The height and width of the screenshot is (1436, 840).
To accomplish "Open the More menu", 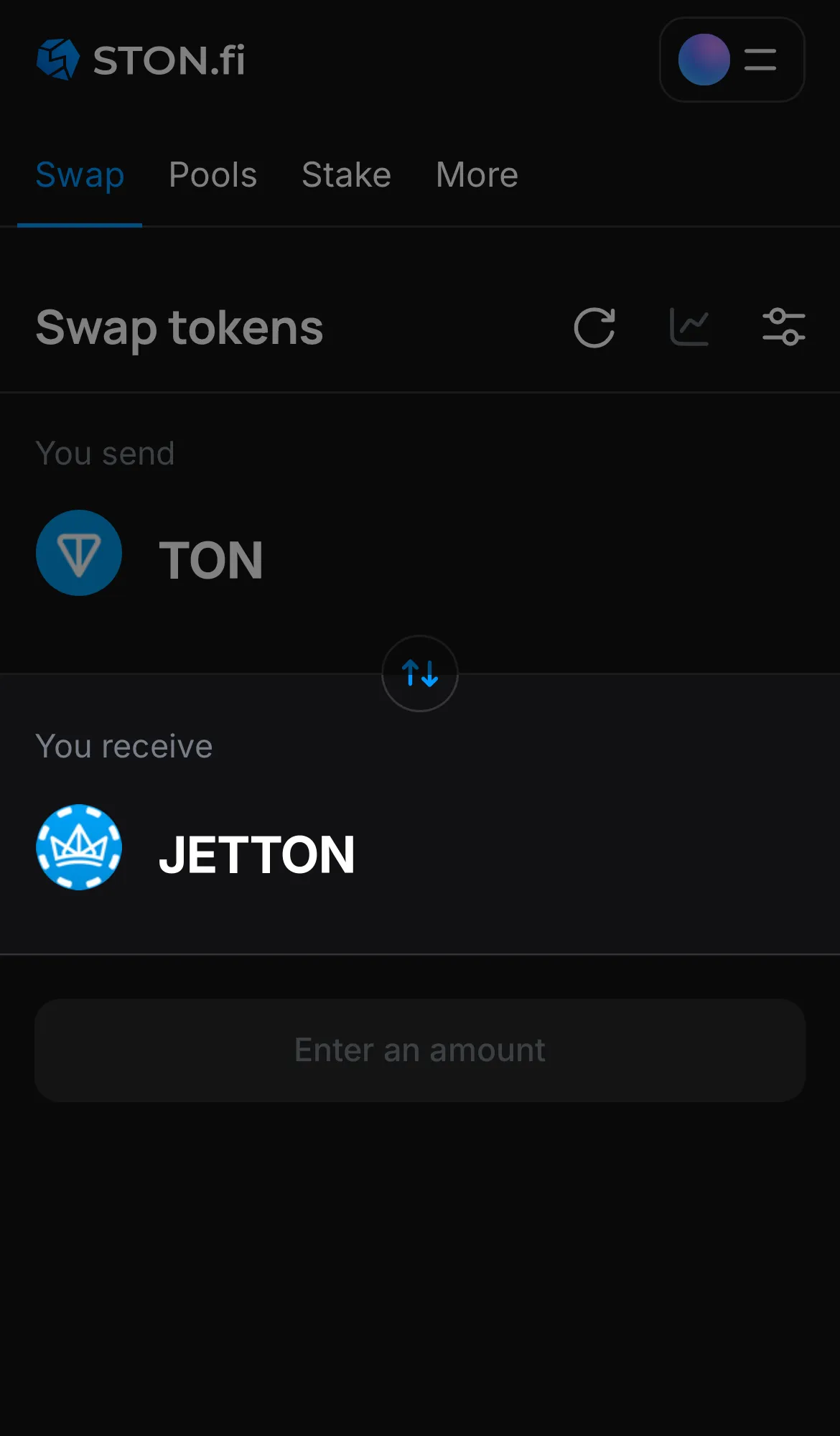I will (476, 174).
